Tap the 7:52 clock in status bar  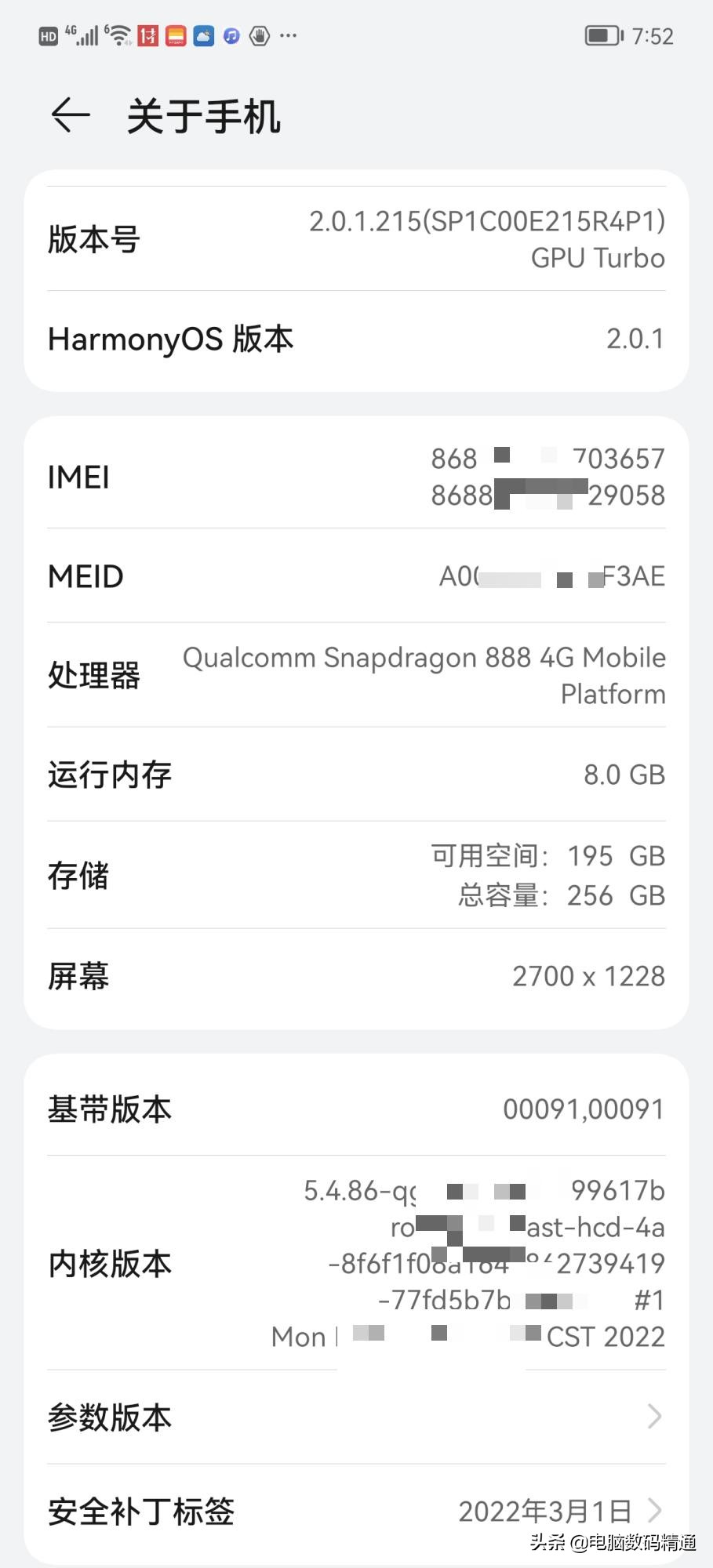pyautogui.click(x=653, y=34)
